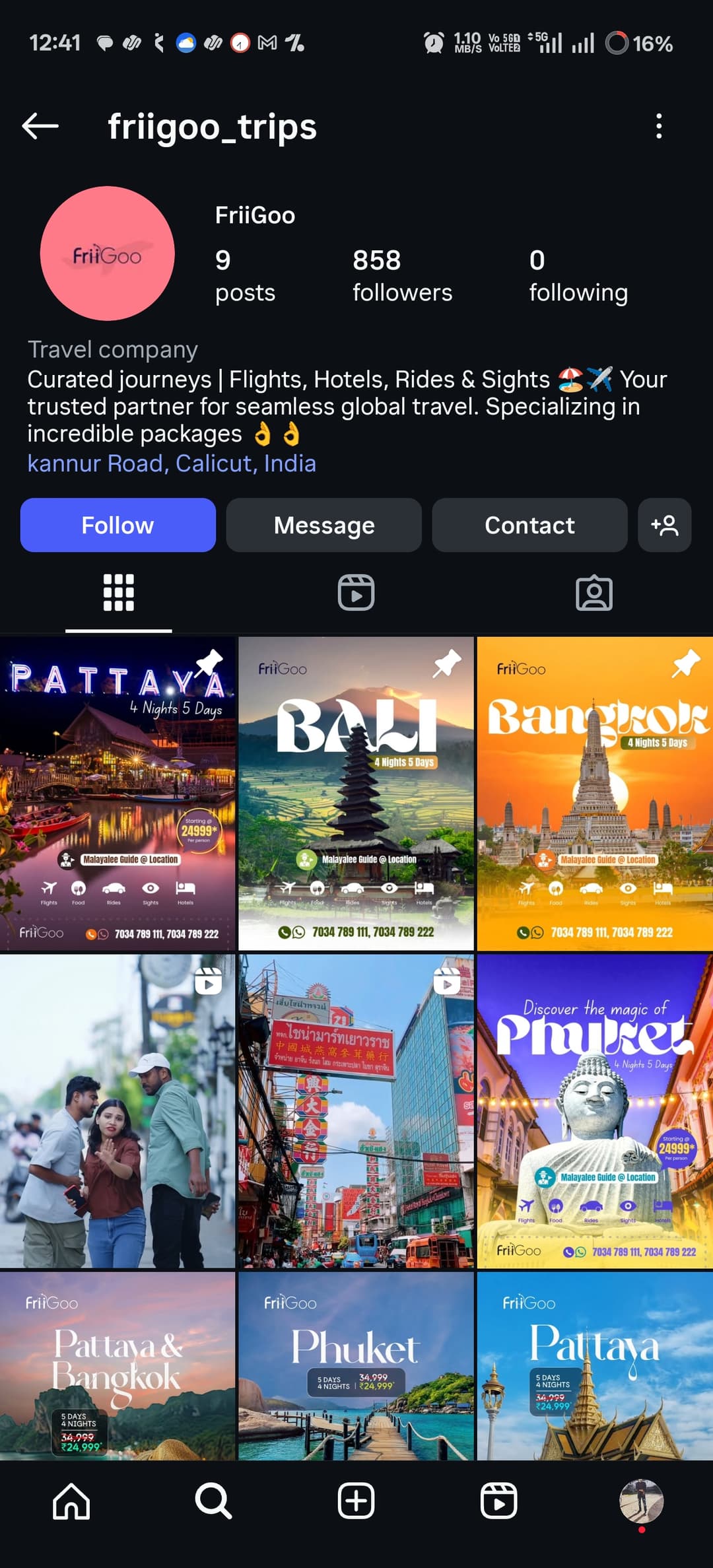The width and height of the screenshot is (713, 1568).
Task: Open the pinned Bali package post
Action: [355, 792]
